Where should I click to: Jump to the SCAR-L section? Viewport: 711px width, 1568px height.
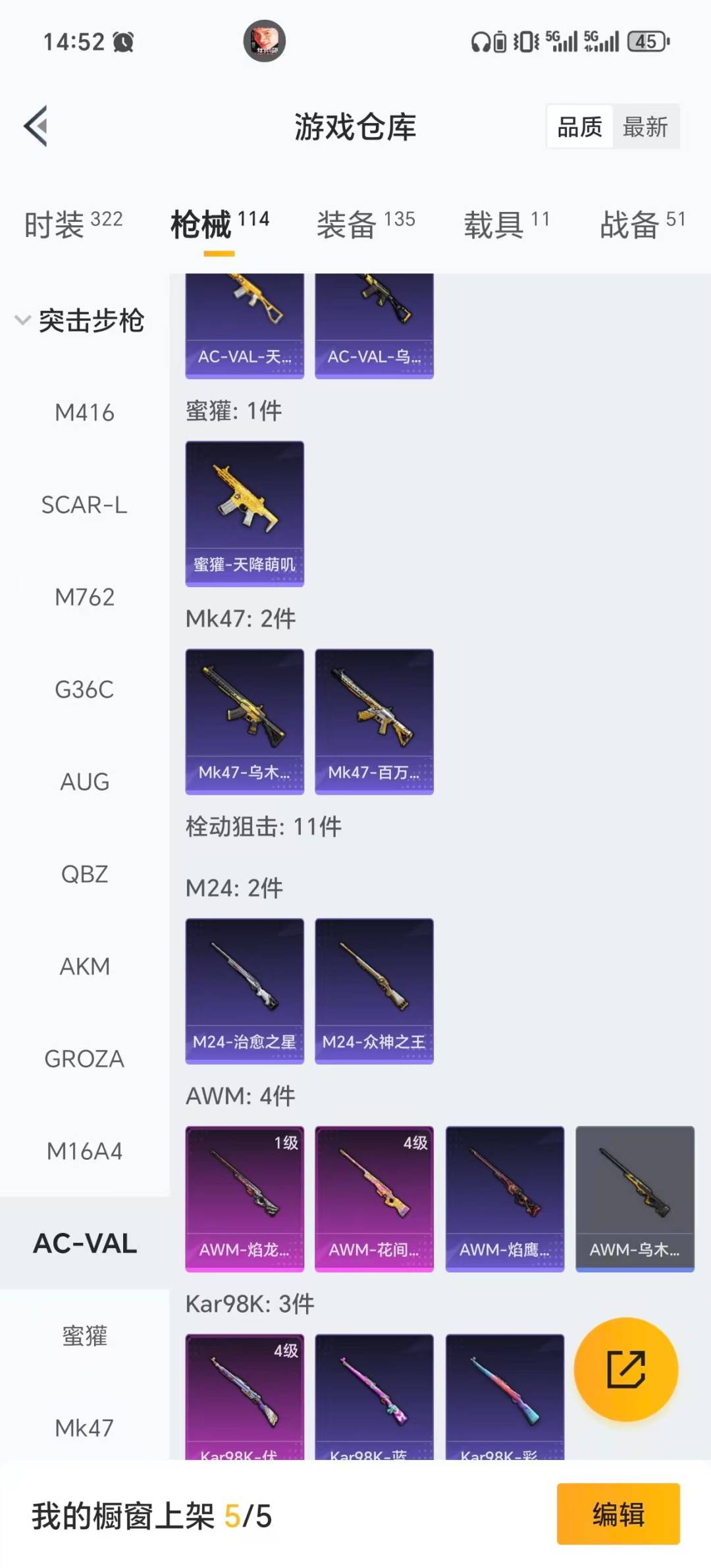(x=84, y=505)
